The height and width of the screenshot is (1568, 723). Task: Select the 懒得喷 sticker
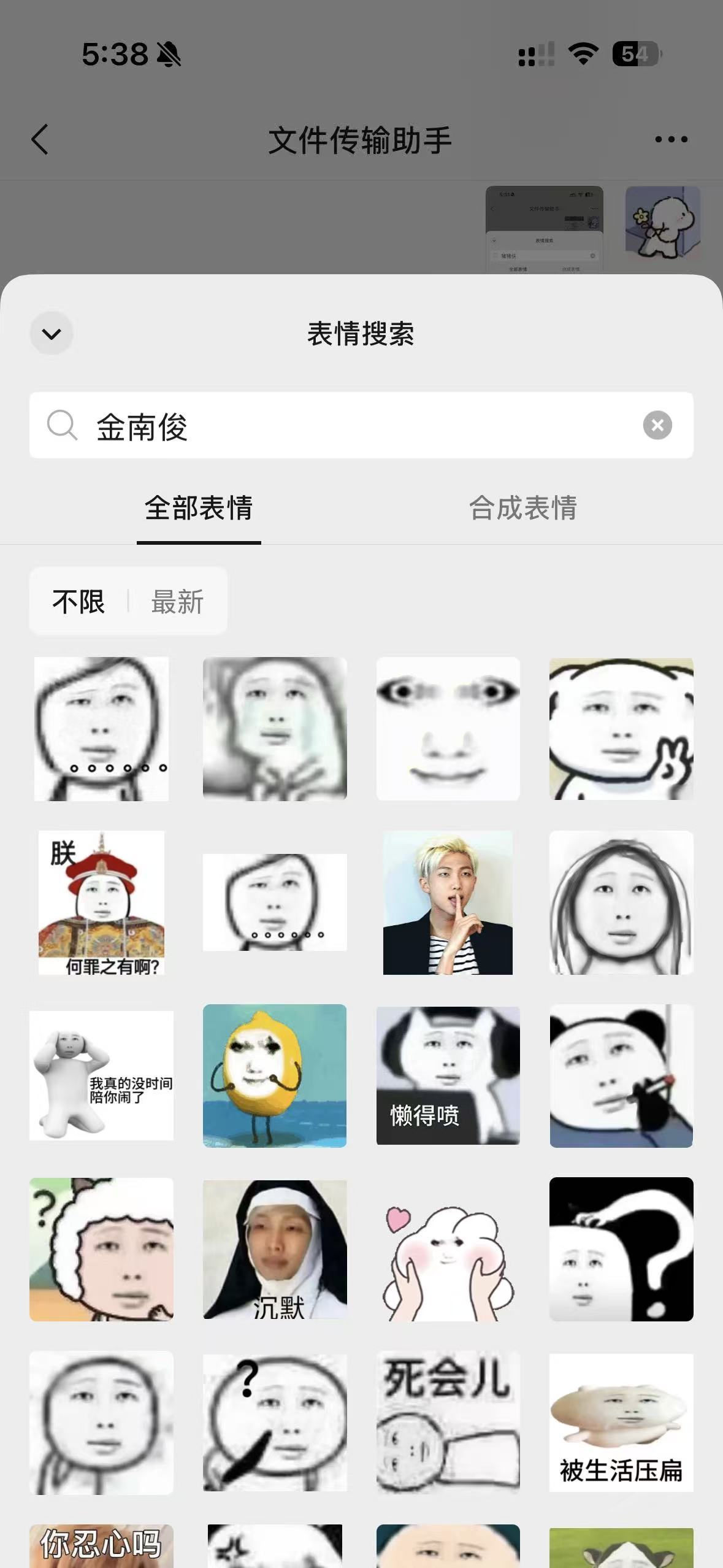[x=448, y=1075]
